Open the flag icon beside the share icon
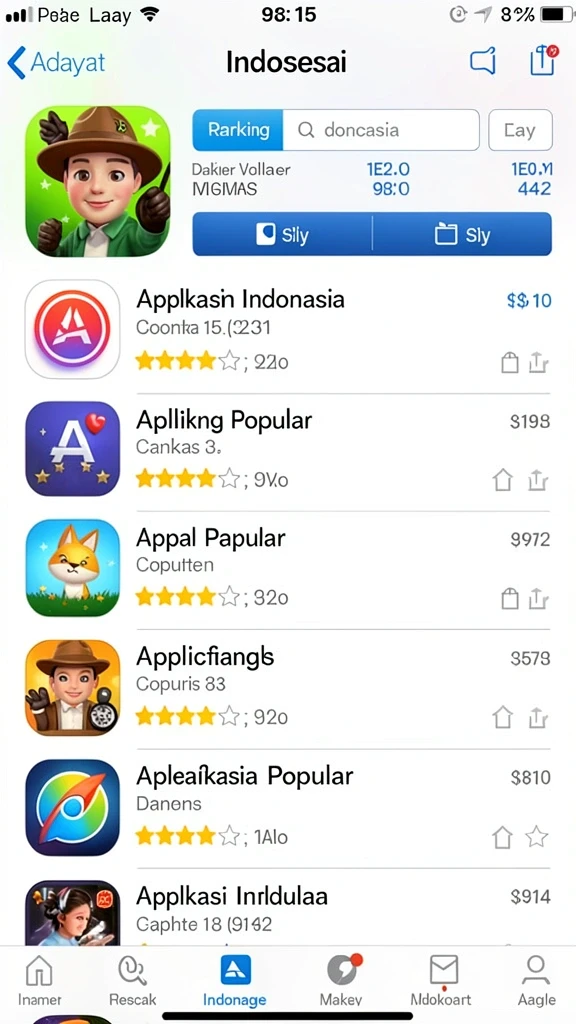Viewport: 576px width, 1024px height. pyautogui.click(x=483, y=61)
